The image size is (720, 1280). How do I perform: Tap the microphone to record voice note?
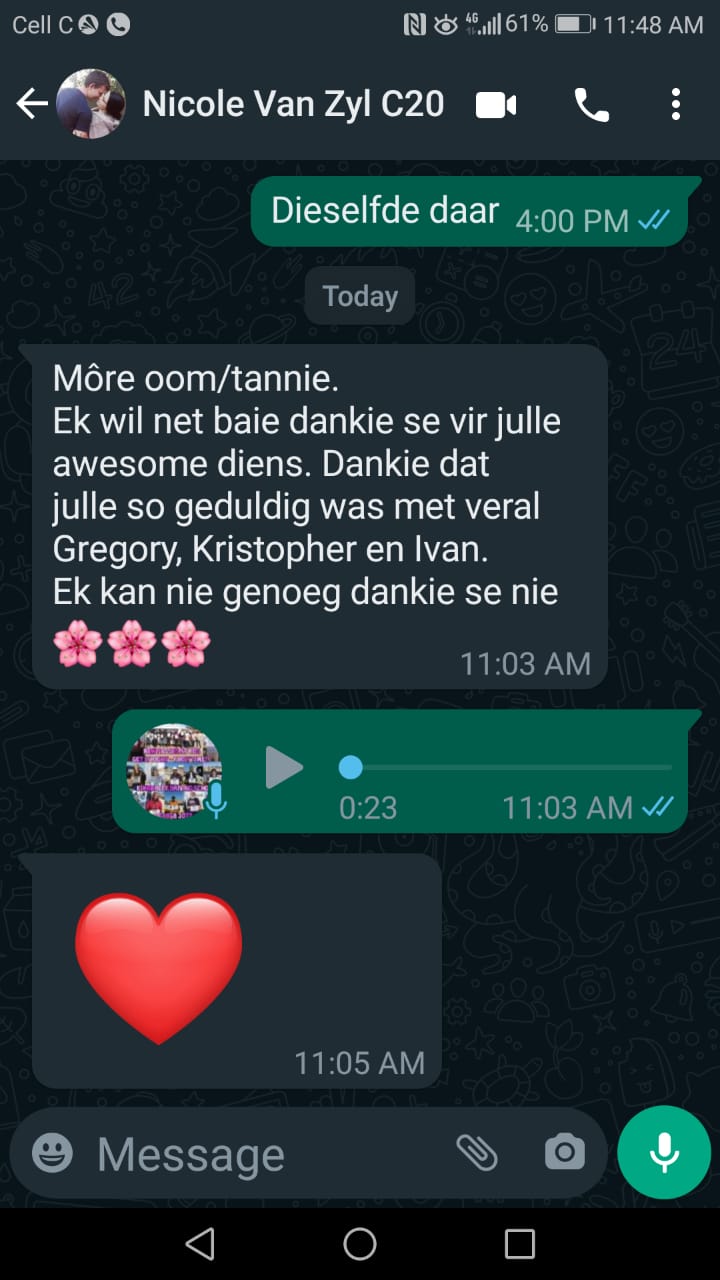pos(664,1153)
